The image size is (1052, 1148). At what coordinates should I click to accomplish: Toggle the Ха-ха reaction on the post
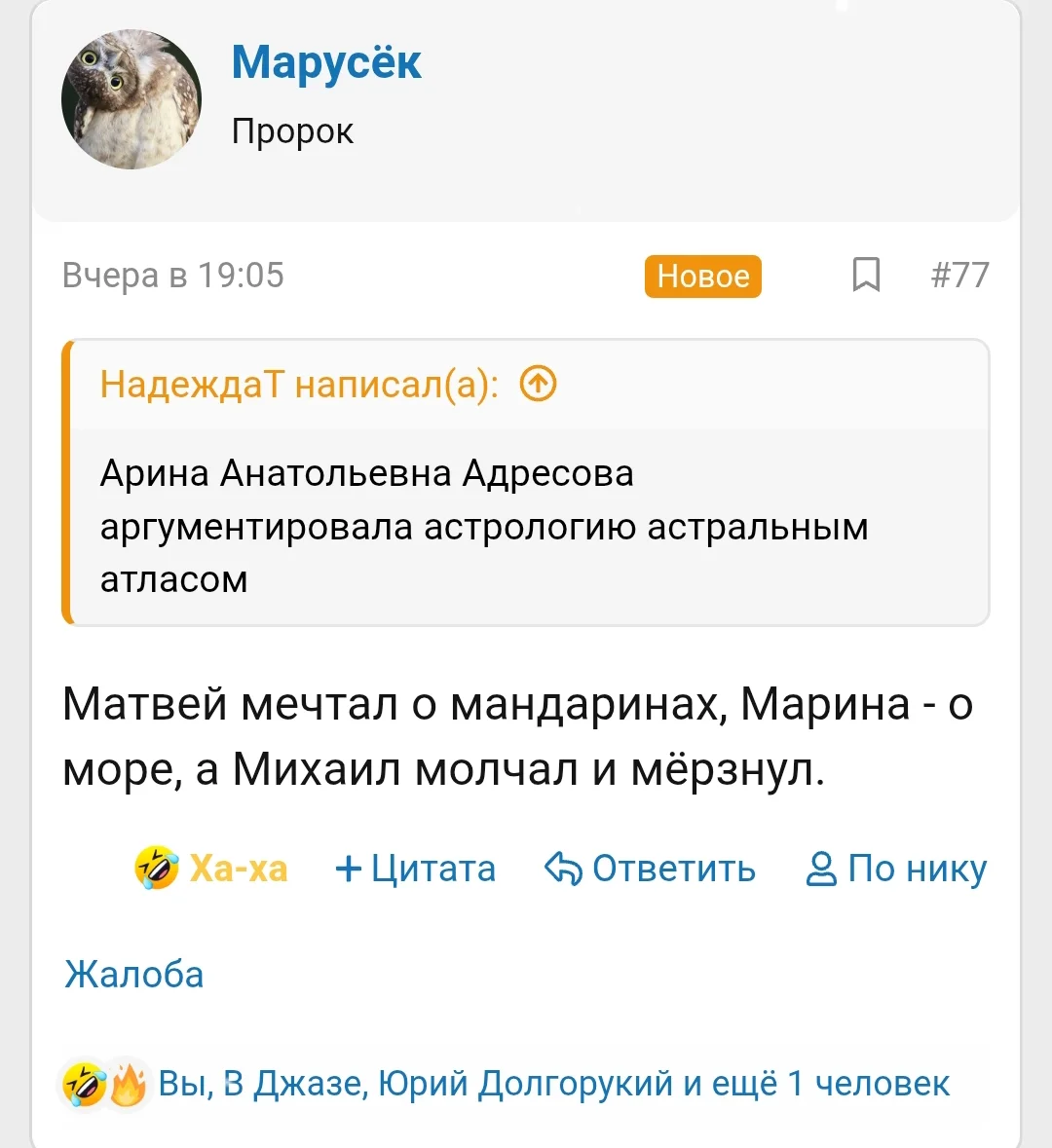coord(241,867)
